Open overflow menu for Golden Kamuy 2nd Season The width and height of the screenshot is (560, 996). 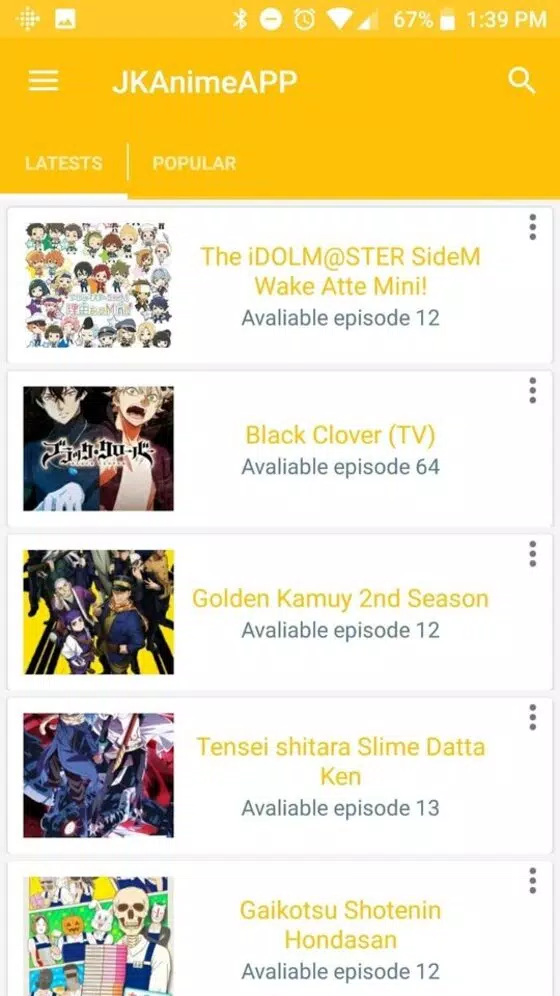(x=532, y=554)
